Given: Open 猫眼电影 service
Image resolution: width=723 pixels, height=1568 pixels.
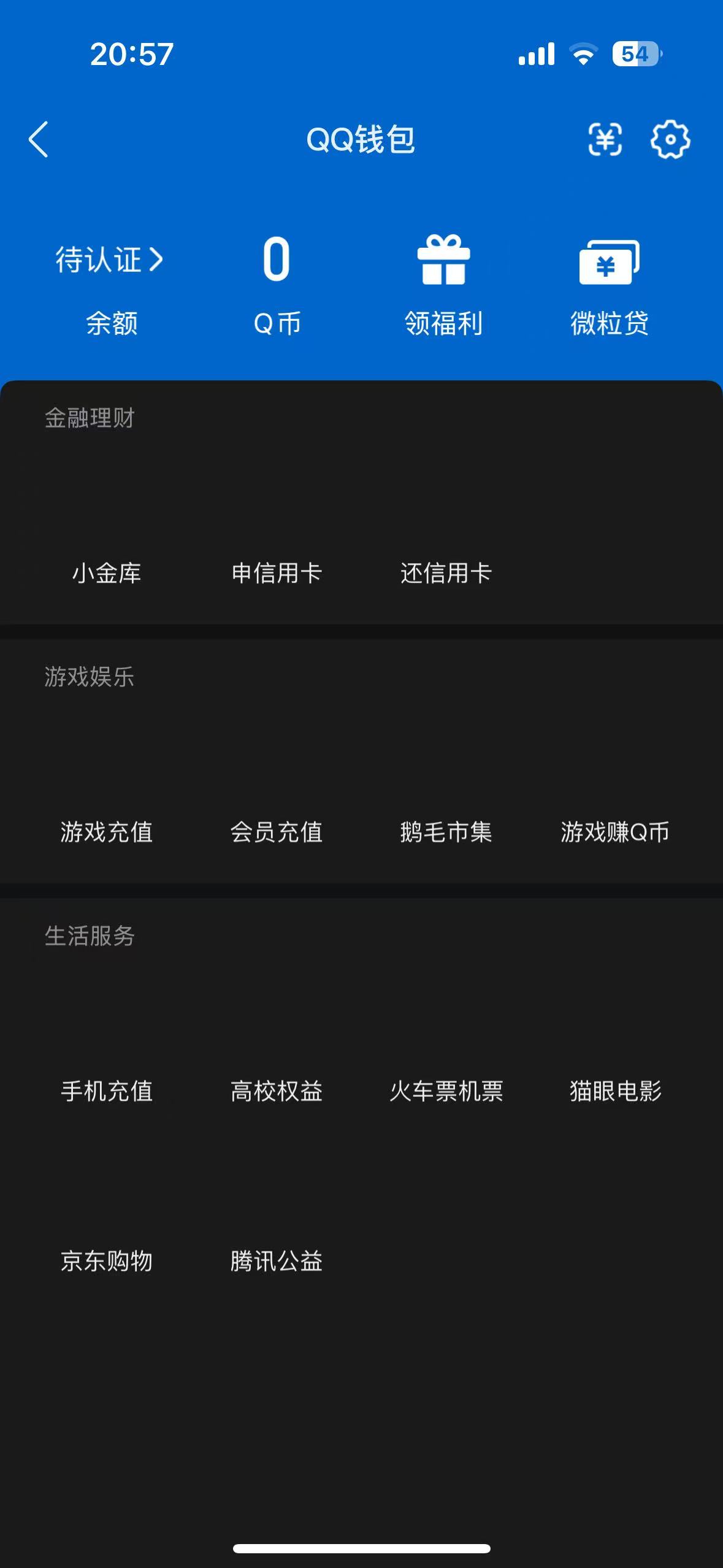Looking at the screenshot, I should (x=615, y=1091).
